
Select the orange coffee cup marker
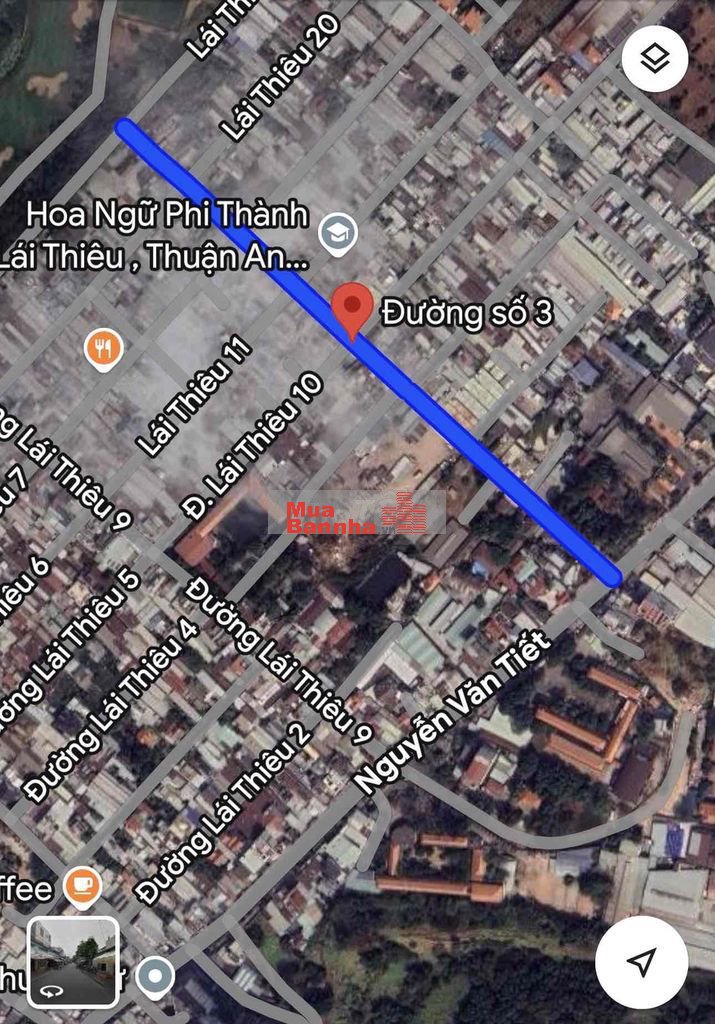point(82,885)
